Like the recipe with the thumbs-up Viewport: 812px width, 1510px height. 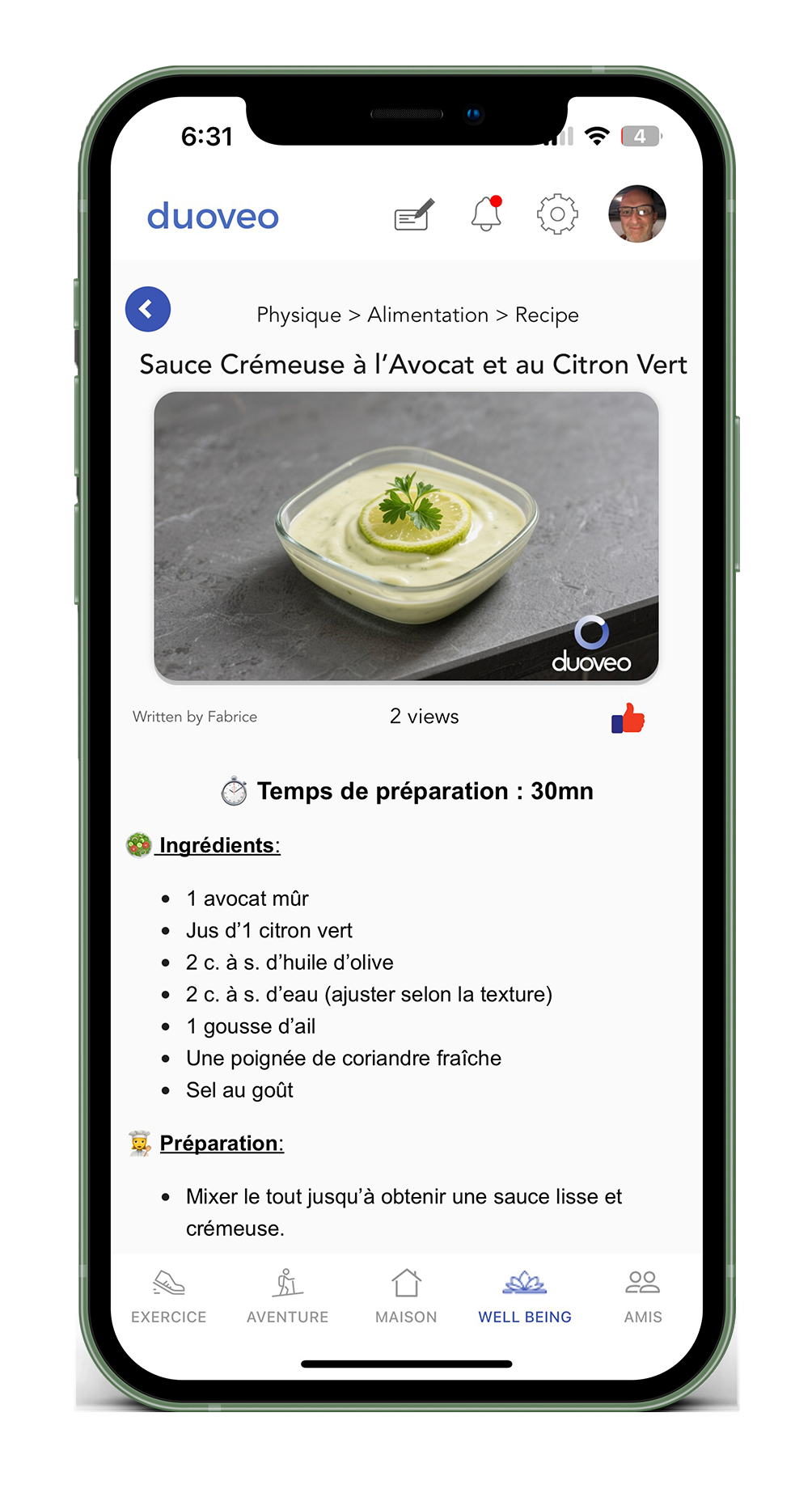pos(629,717)
